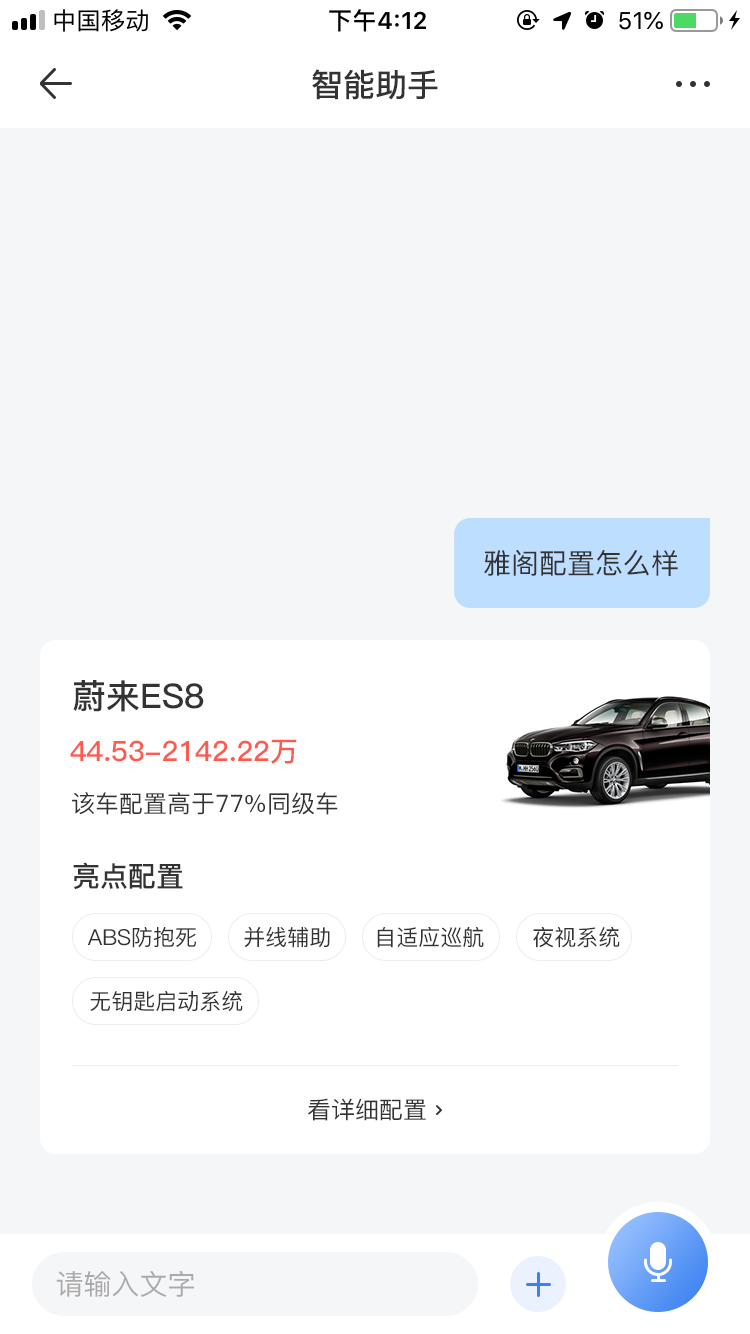Viewport: 750px width, 1334px height.
Task: Focus the 请输入文字 text field
Action: click(x=255, y=1284)
